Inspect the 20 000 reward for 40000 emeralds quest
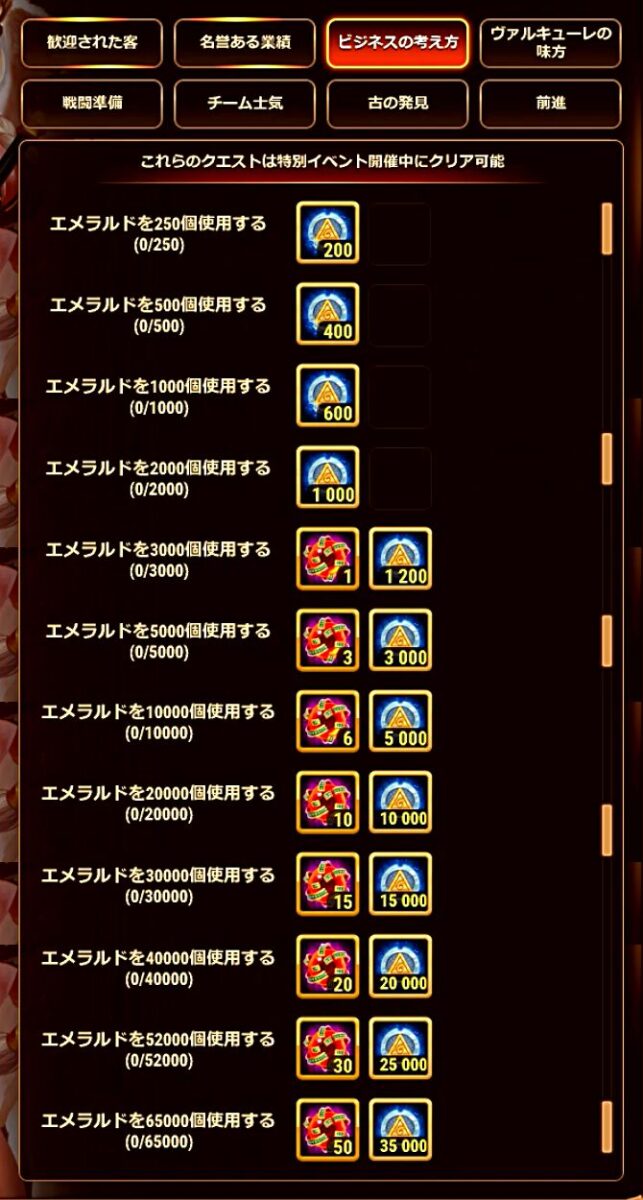643x1200 pixels. click(x=400, y=966)
